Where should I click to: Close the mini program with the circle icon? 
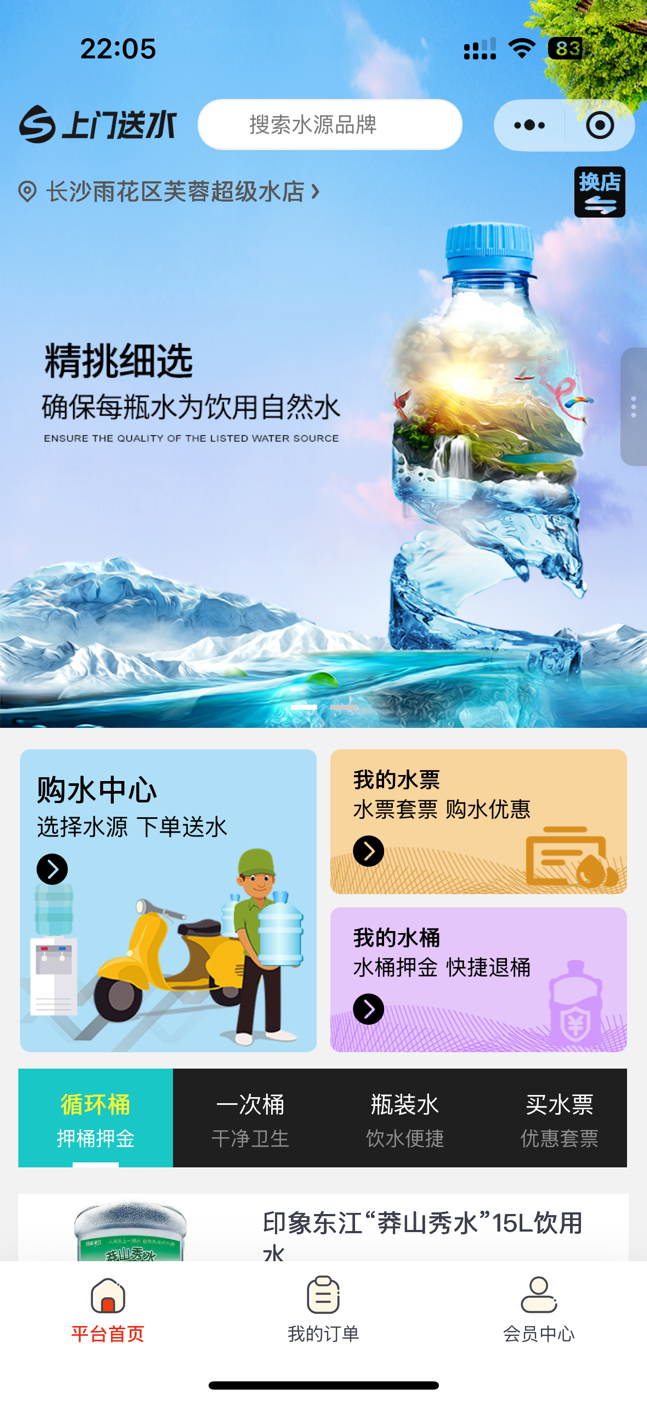click(x=600, y=125)
